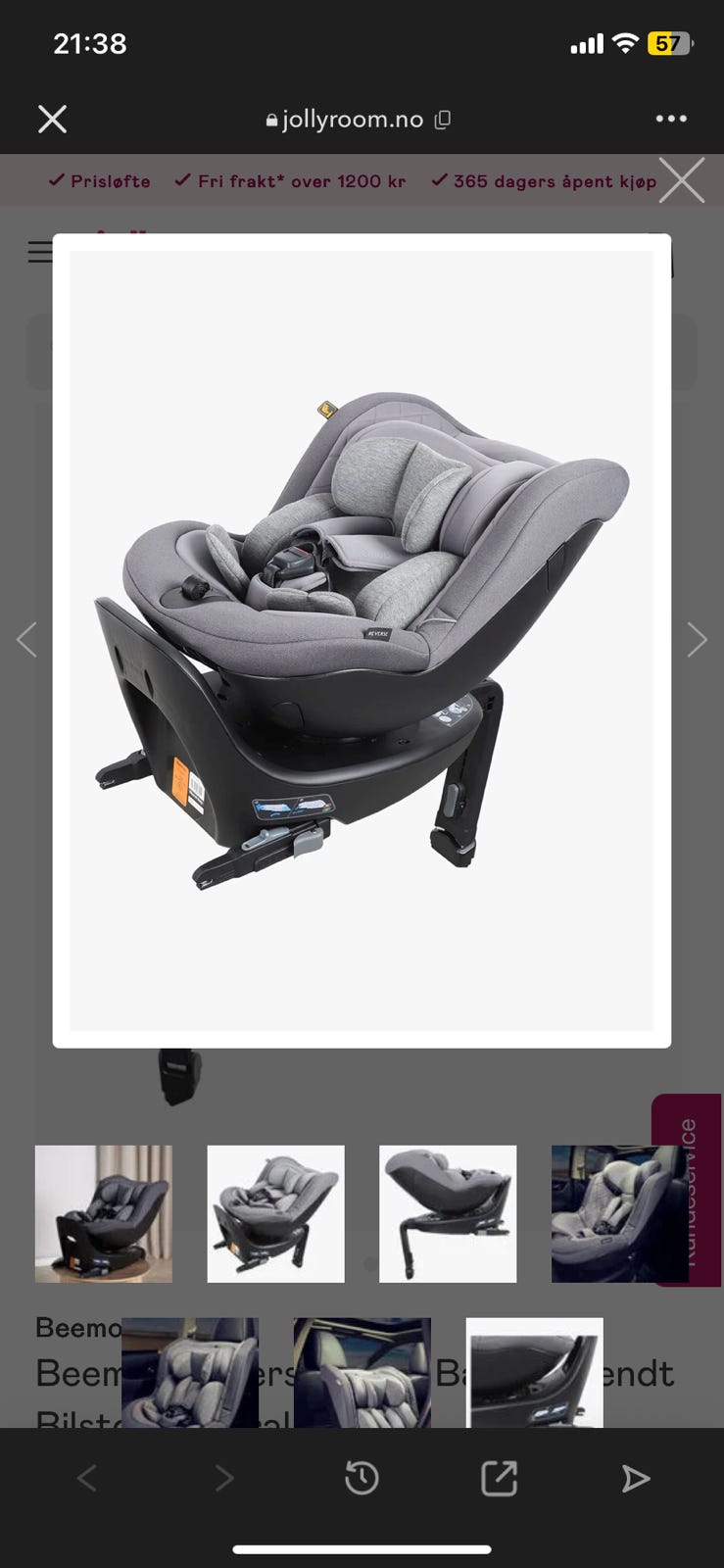Open page in external browser
Screen dimensions: 724x1568
pyautogui.click(x=499, y=1478)
